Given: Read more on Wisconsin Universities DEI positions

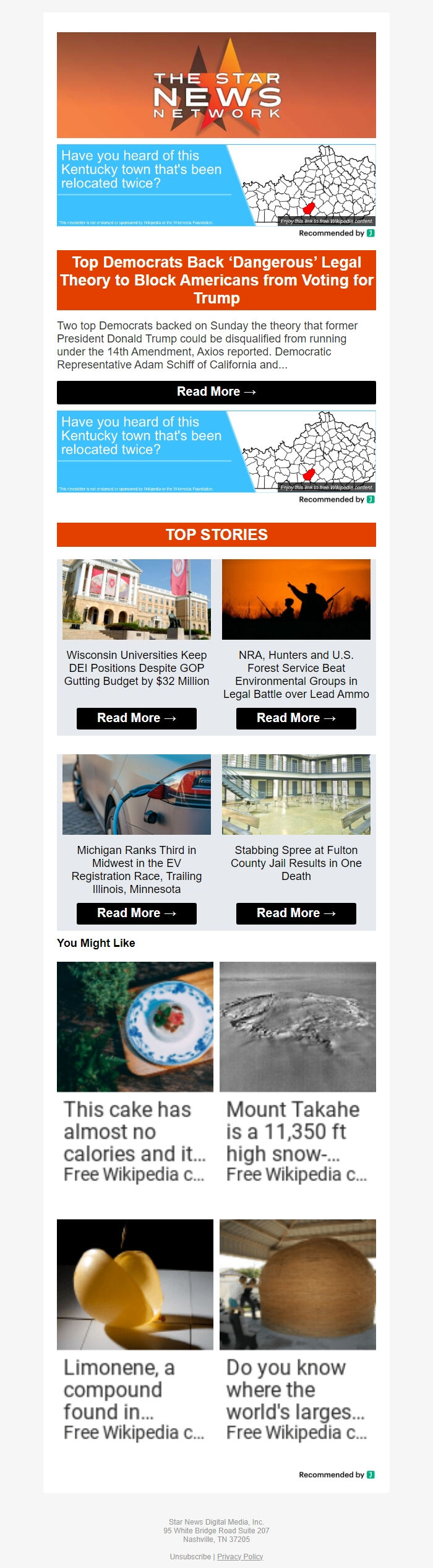Looking at the screenshot, I should [x=137, y=718].
